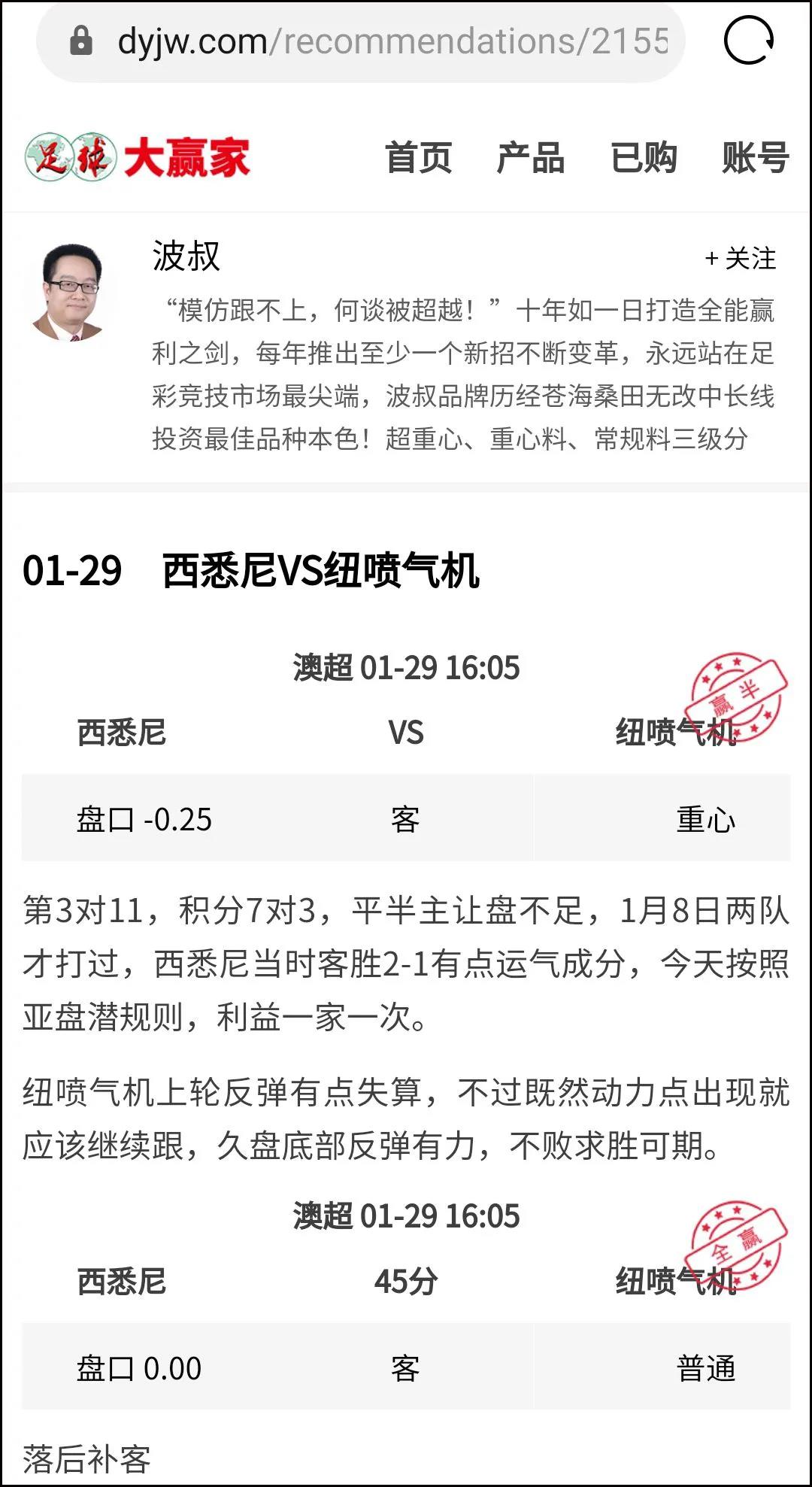This screenshot has height=1487, width=812.
Task: View 已购 purchased items
Action: tap(644, 157)
